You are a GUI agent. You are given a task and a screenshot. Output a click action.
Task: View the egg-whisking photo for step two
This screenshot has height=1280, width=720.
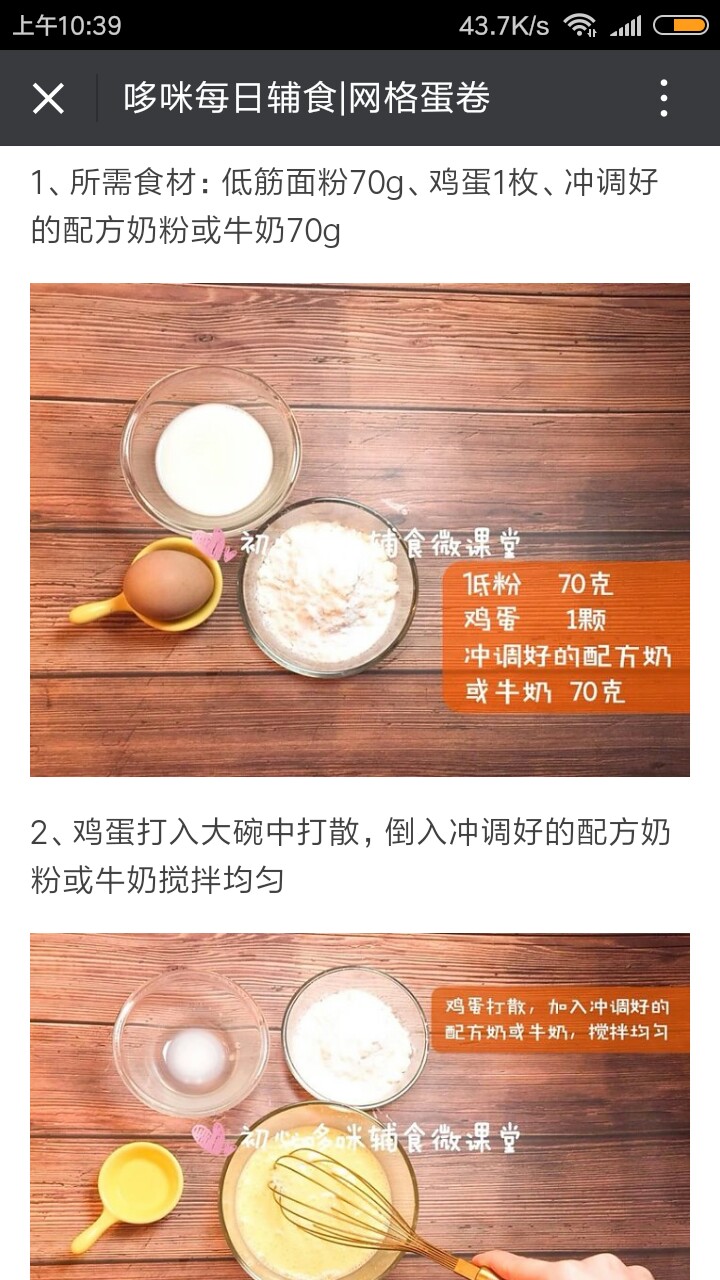pyautogui.click(x=360, y=1107)
